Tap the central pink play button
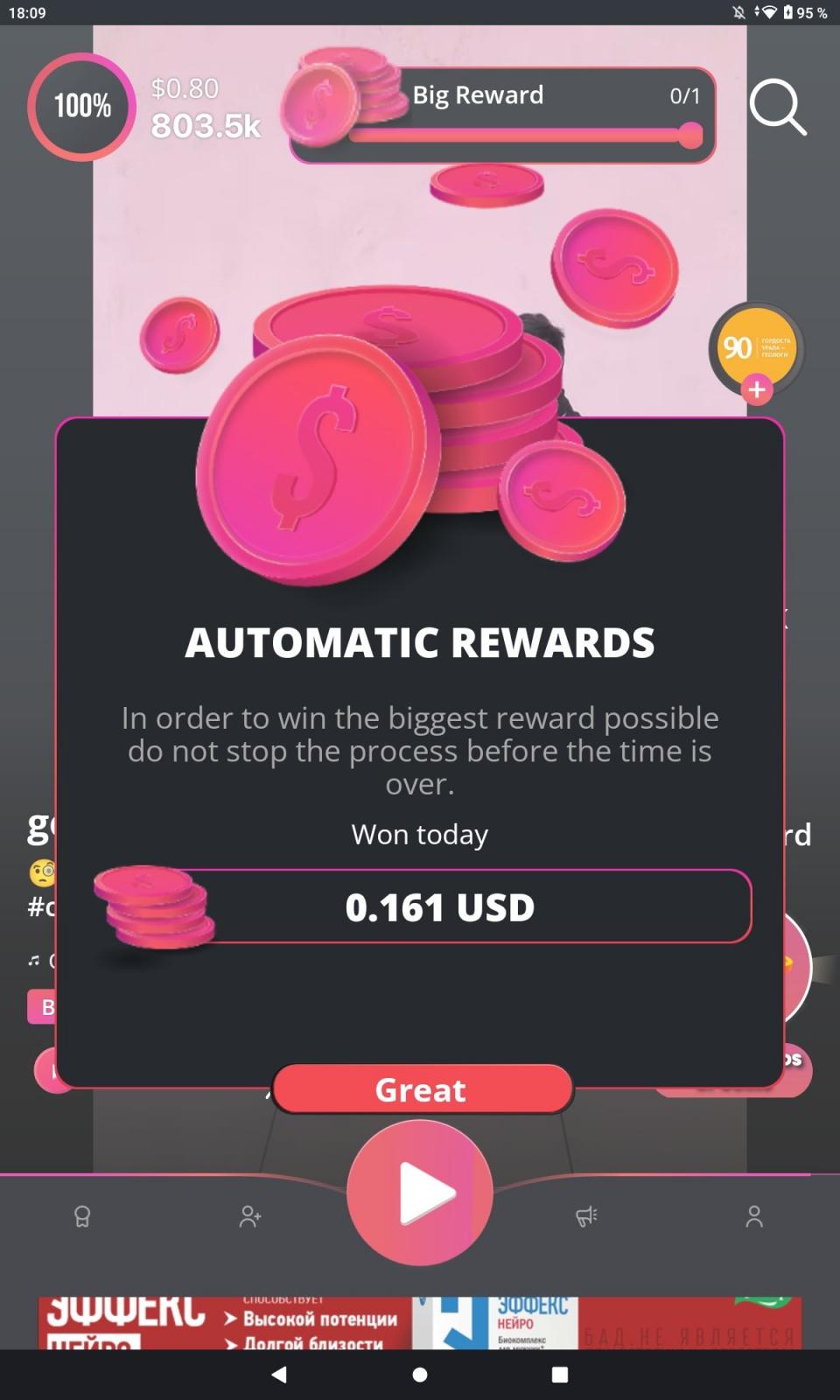Image resolution: width=840 pixels, height=1400 pixels. click(420, 1193)
